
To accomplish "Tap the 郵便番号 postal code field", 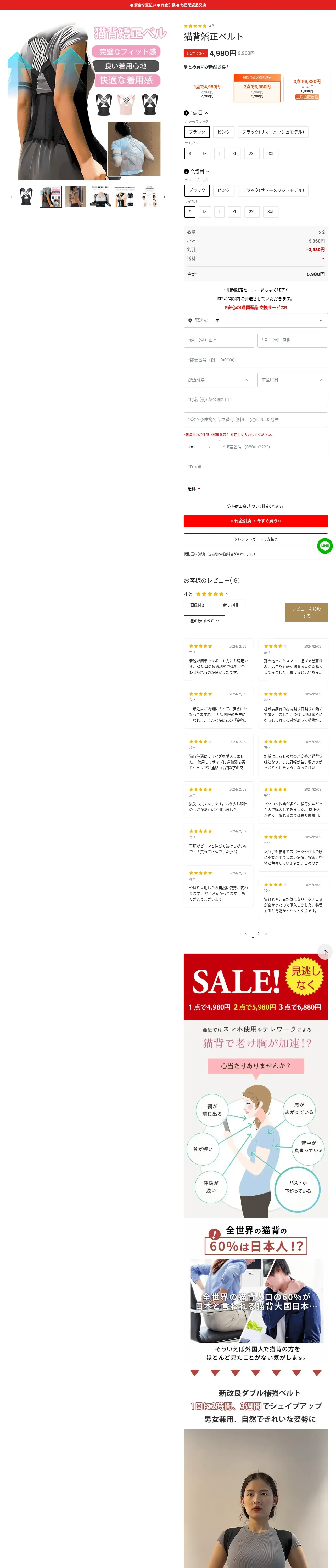I will coord(255,360).
